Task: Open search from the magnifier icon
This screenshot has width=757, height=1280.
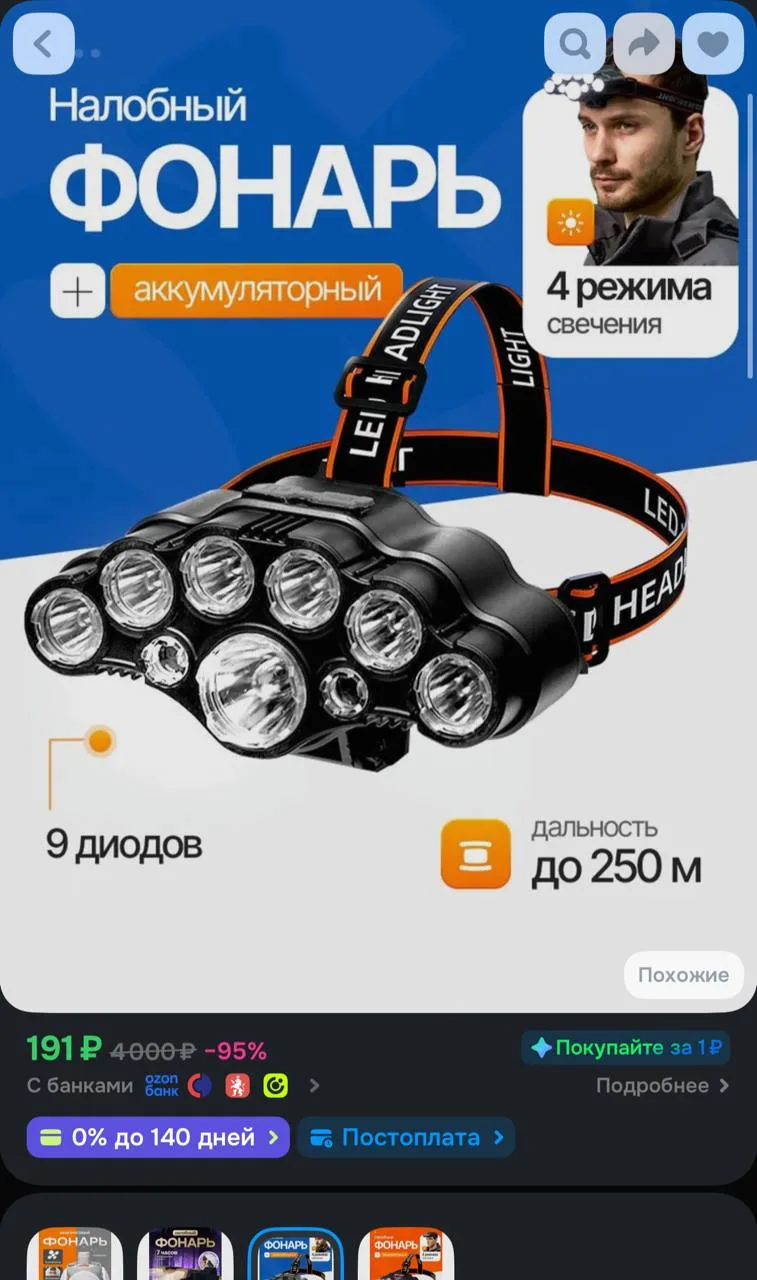Action: [x=574, y=44]
